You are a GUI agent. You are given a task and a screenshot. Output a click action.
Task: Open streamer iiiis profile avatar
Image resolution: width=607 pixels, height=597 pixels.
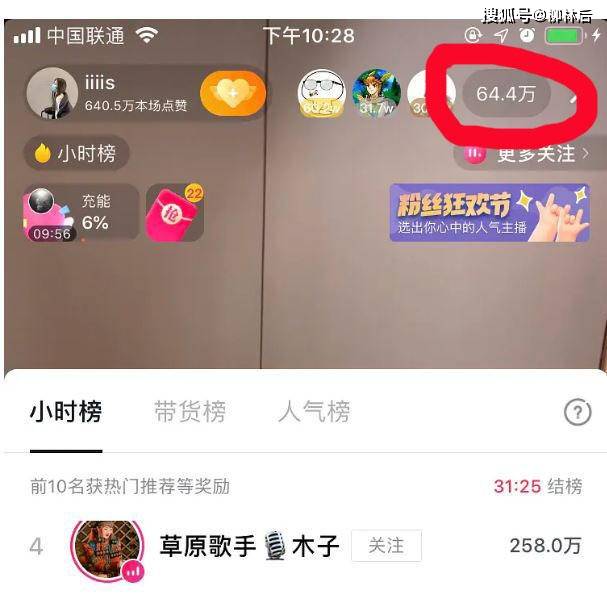pos(51,93)
